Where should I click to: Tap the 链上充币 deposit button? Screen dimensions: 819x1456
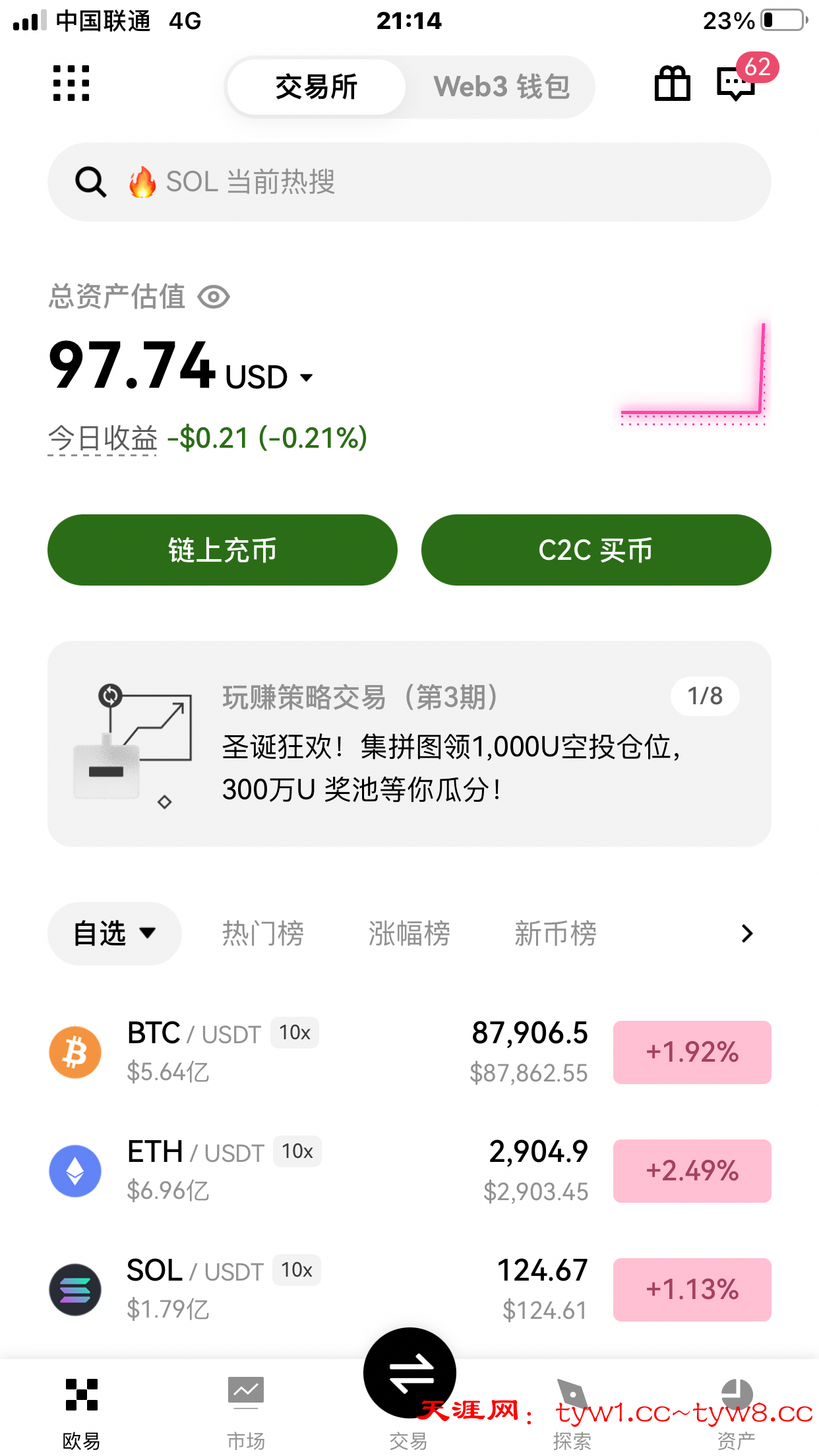(222, 550)
